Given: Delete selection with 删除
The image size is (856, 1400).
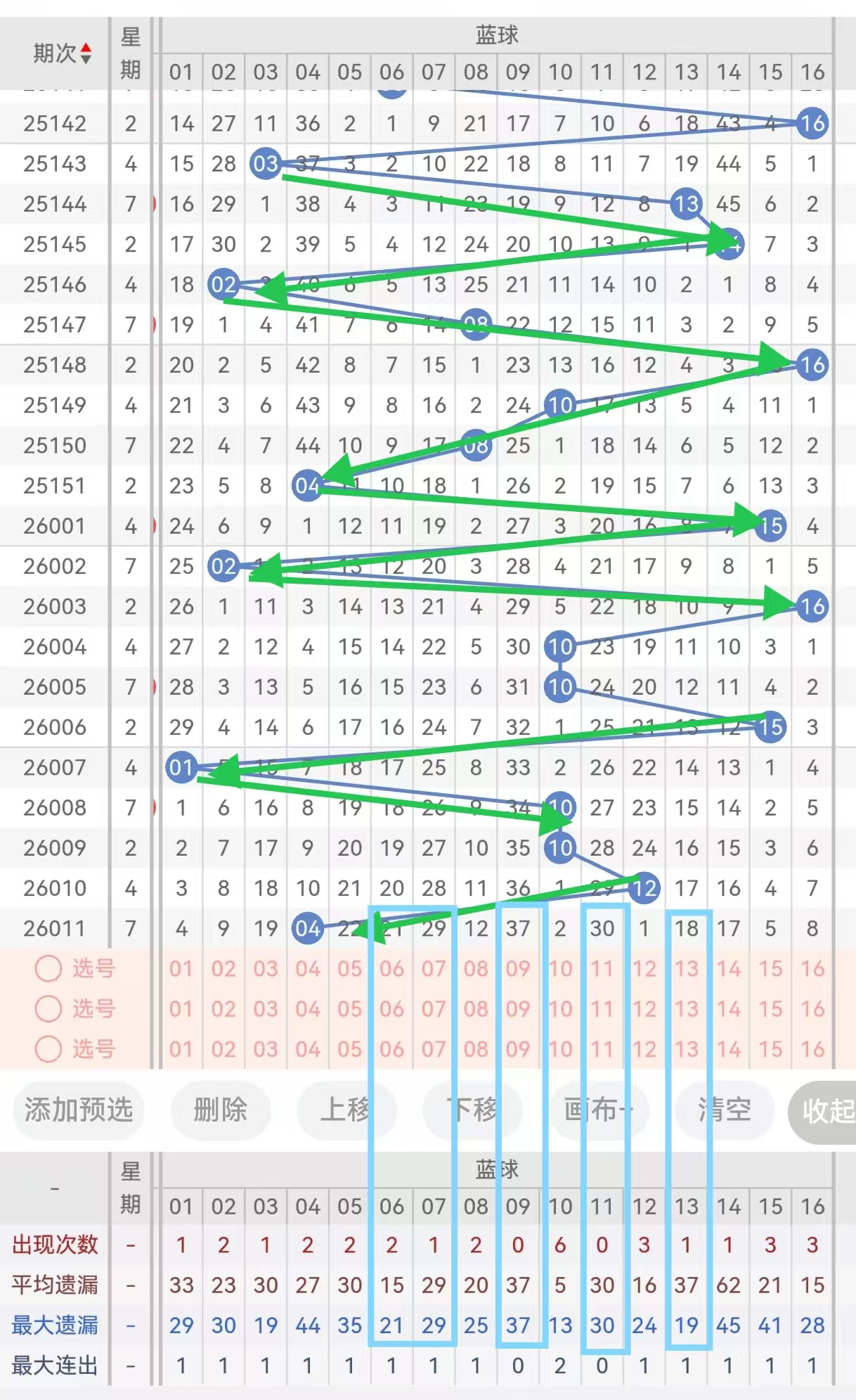Looking at the screenshot, I should pyautogui.click(x=220, y=1110).
